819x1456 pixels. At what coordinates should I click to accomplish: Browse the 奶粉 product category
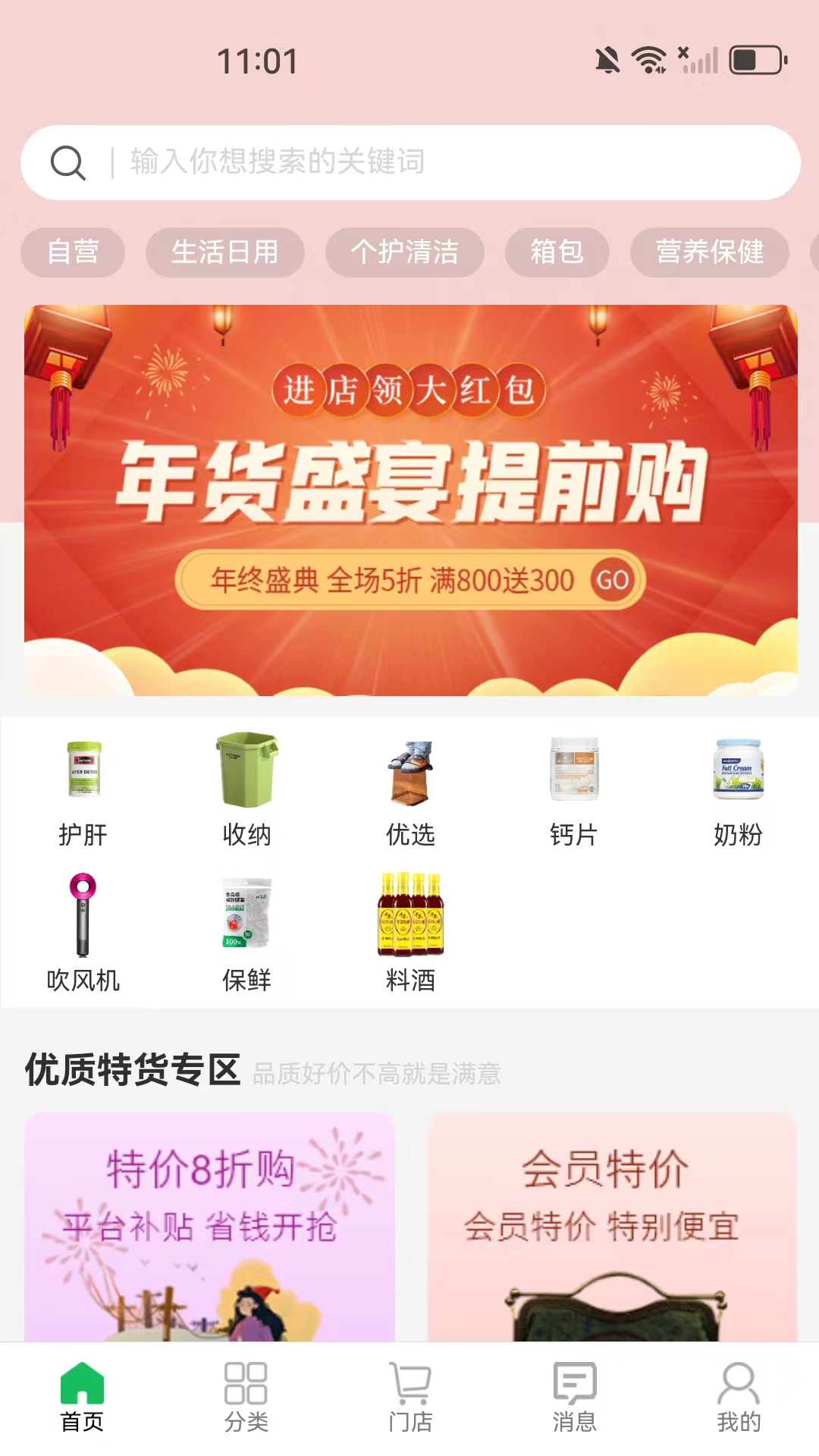738,790
